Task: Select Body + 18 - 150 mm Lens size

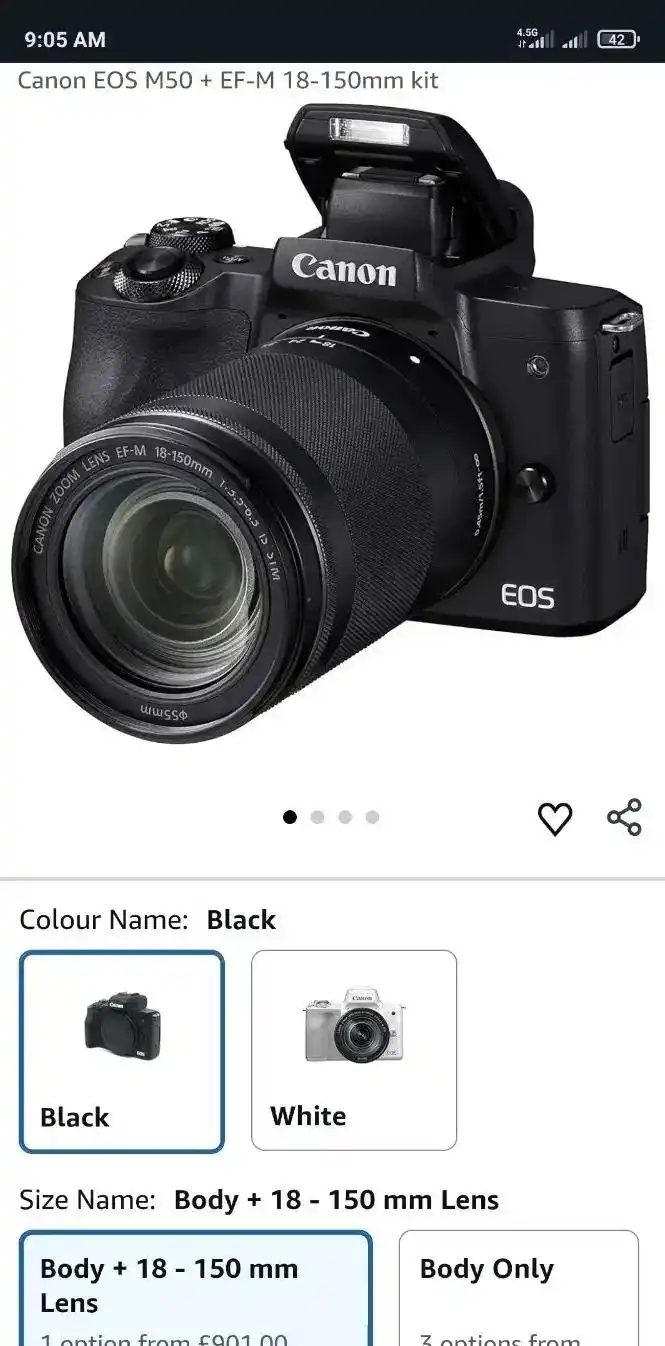Action: point(196,1288)
